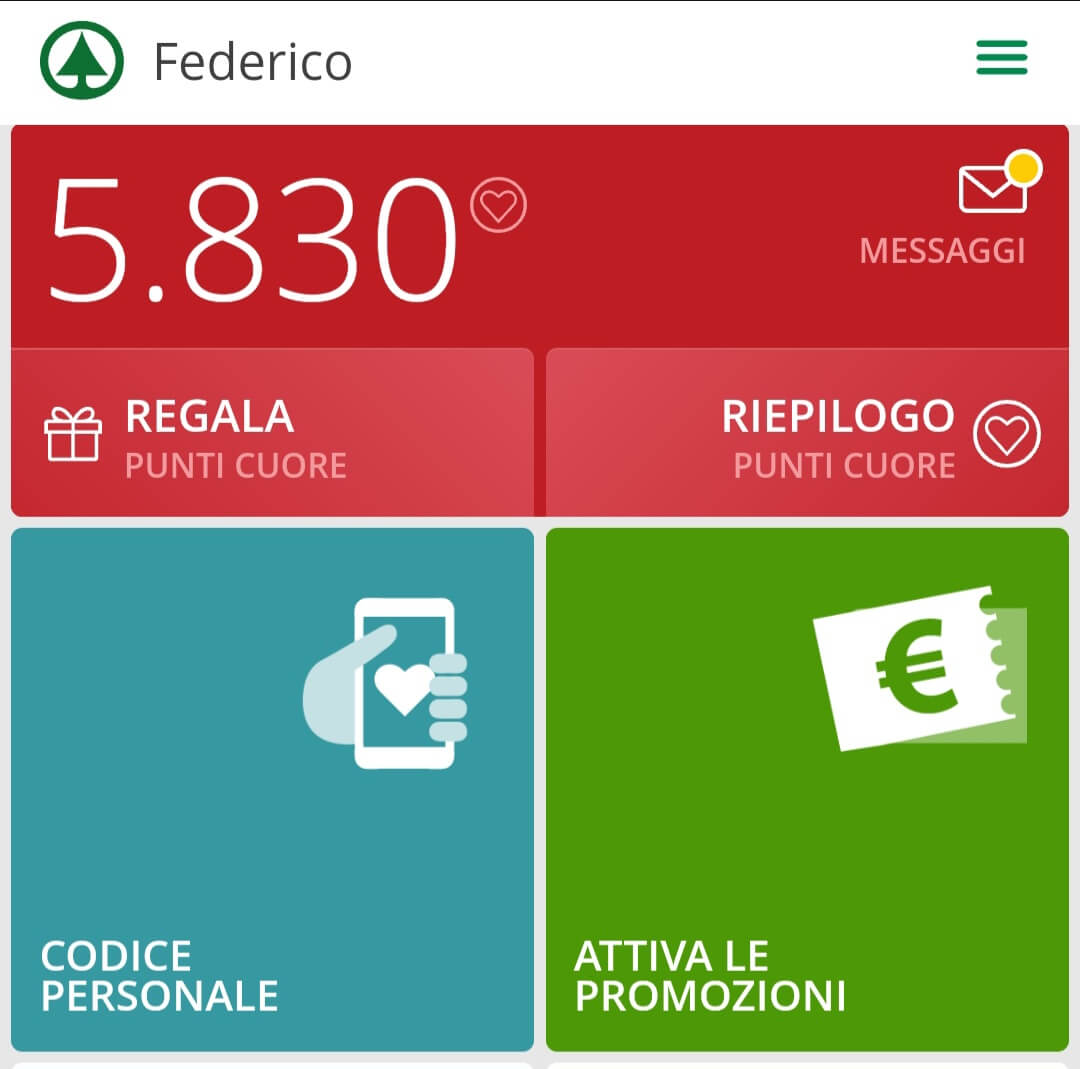View Riepilogo Punti Cuore
The width and height of the screenshot is (1080, 1069).
807,434
